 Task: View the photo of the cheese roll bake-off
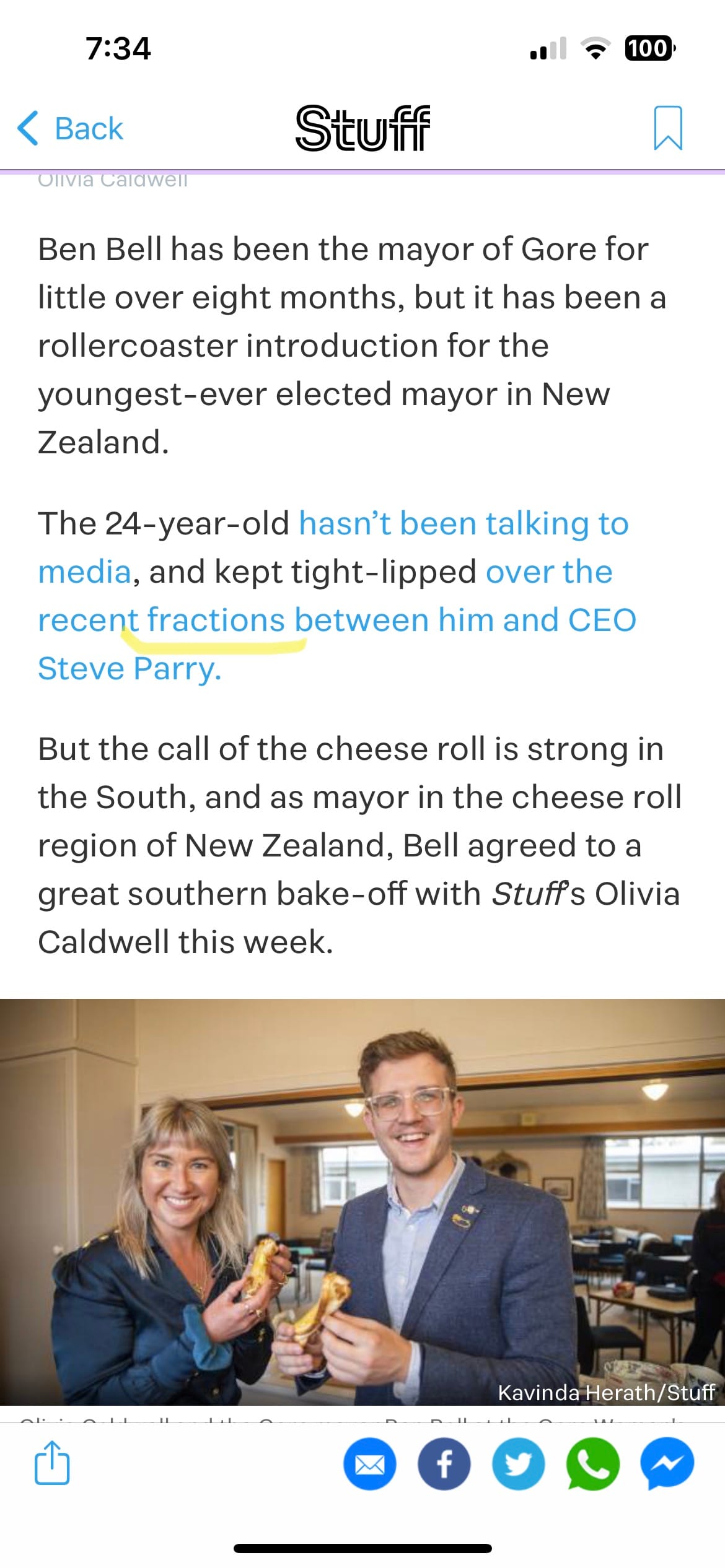point(362,1201)
